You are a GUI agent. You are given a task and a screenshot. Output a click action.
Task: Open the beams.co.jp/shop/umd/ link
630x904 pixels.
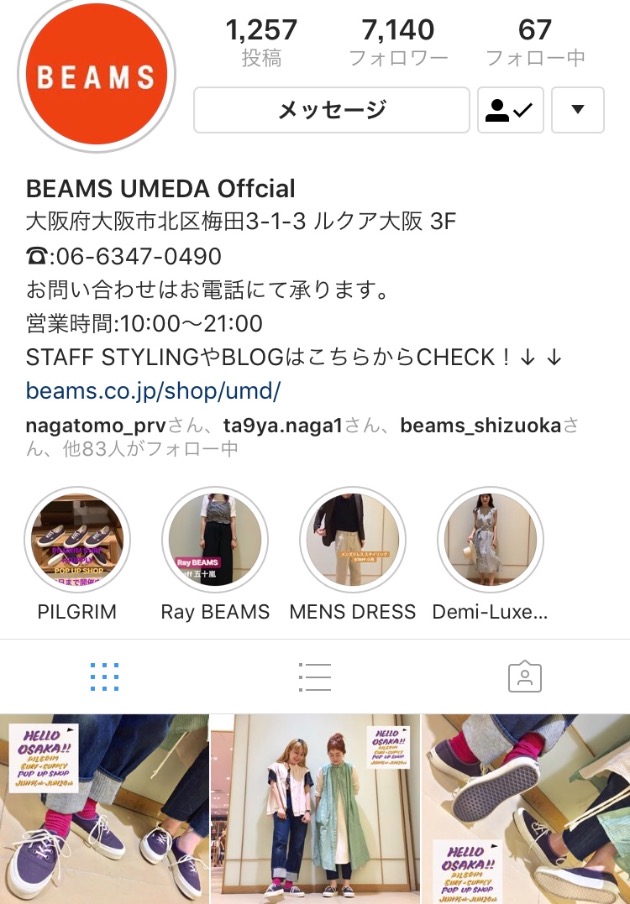(153, 390)
